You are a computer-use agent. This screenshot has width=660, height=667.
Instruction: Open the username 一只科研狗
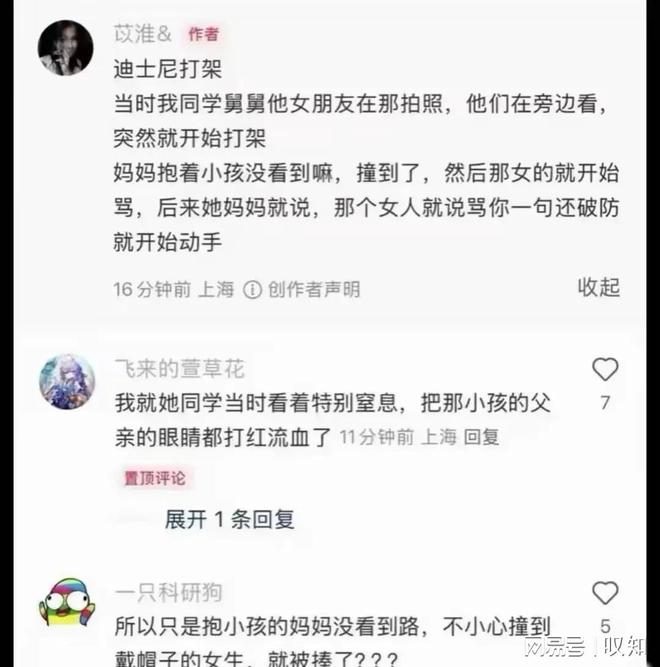pos(168,592)
